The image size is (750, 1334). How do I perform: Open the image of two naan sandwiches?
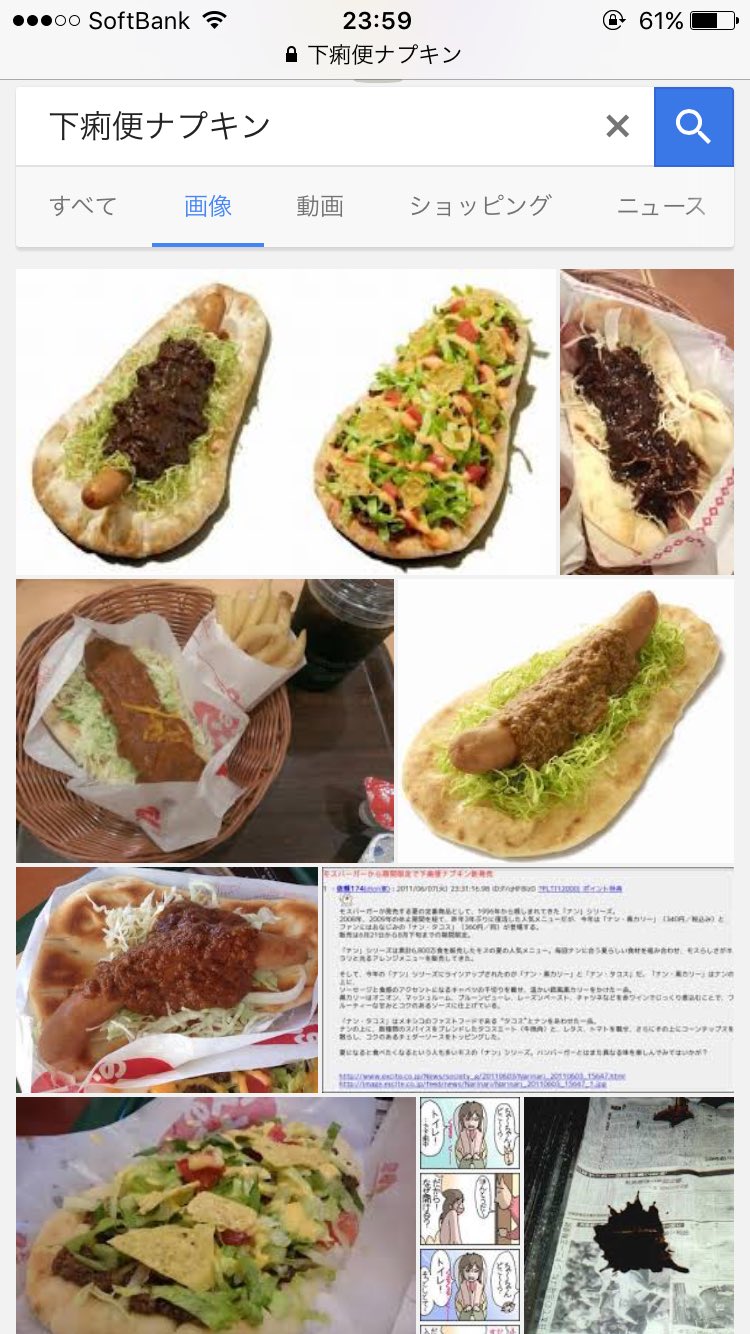(285, 421)
